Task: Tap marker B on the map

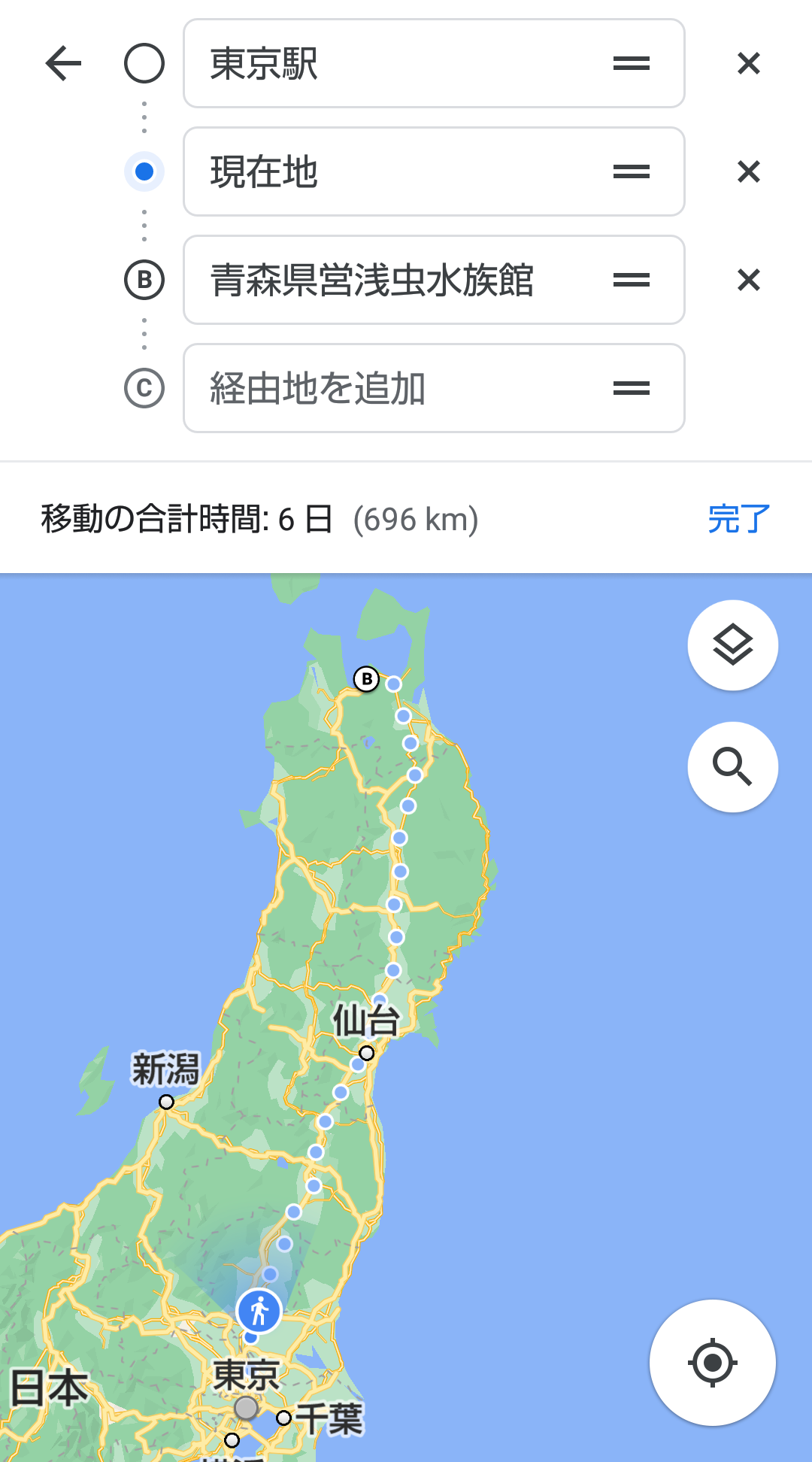Action: coord(367,679)
